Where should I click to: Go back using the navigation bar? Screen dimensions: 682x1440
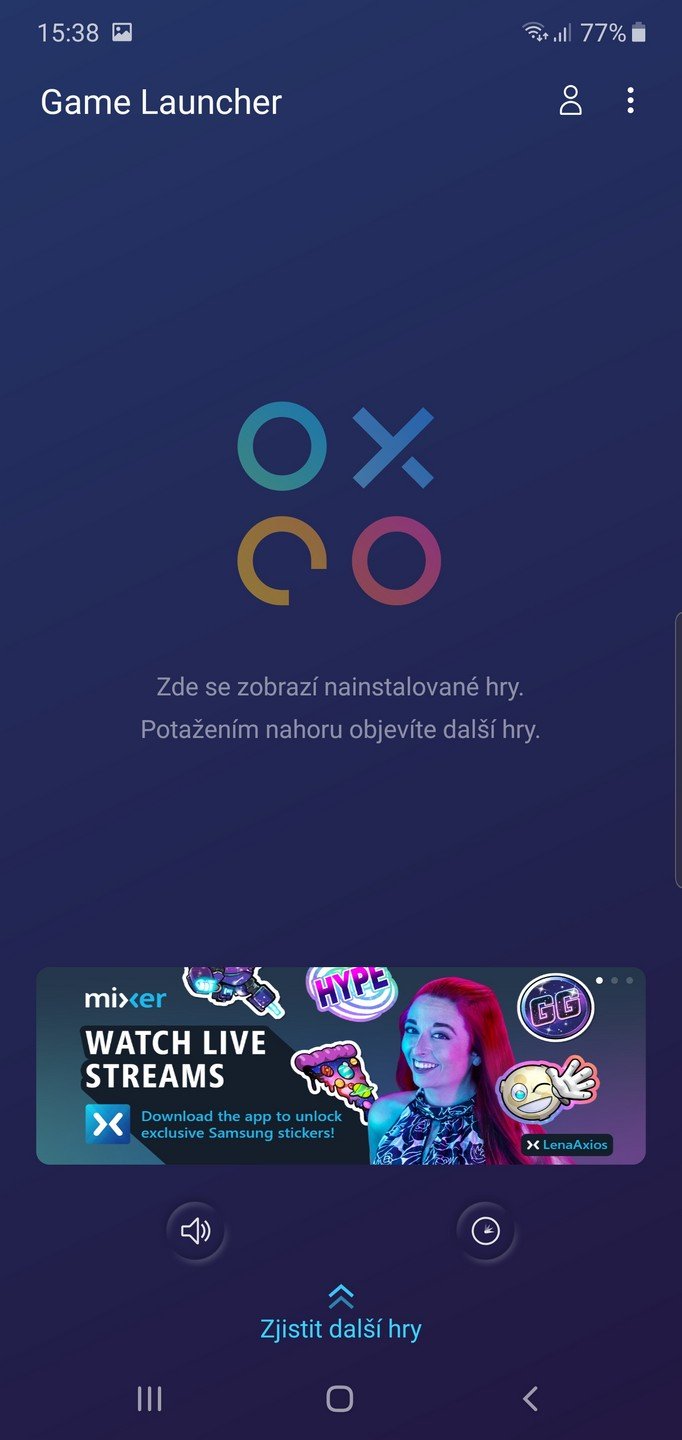coord(531,1398)
